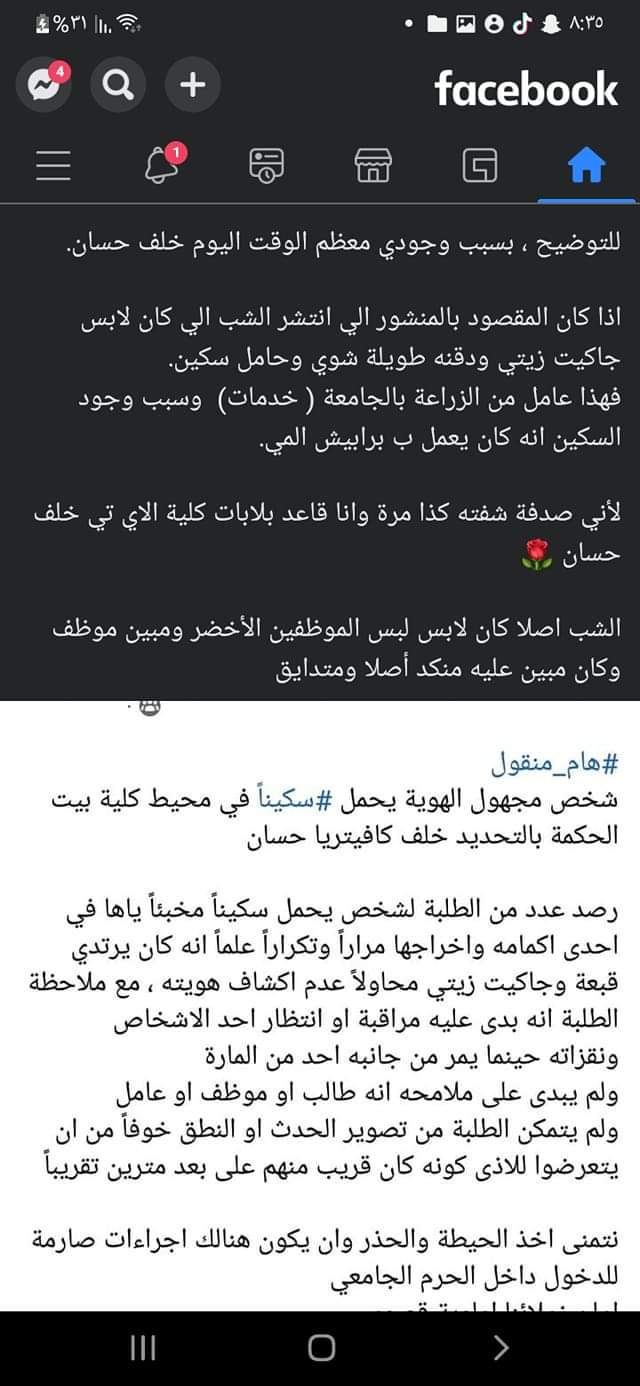Open Messenger chats

43,87
